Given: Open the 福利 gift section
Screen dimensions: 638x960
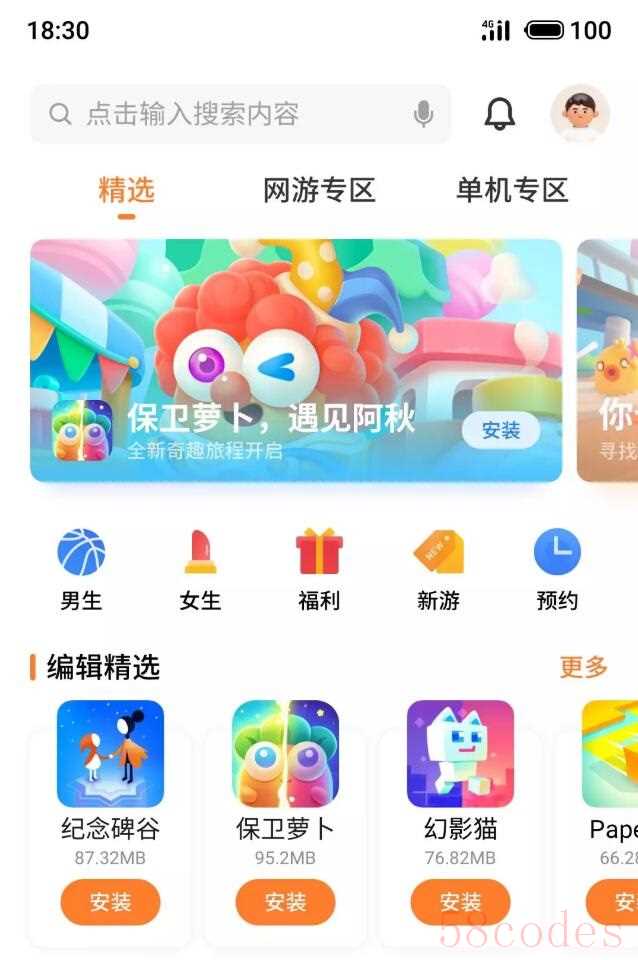Looking at the screenshot, I should tap(319, 570).
